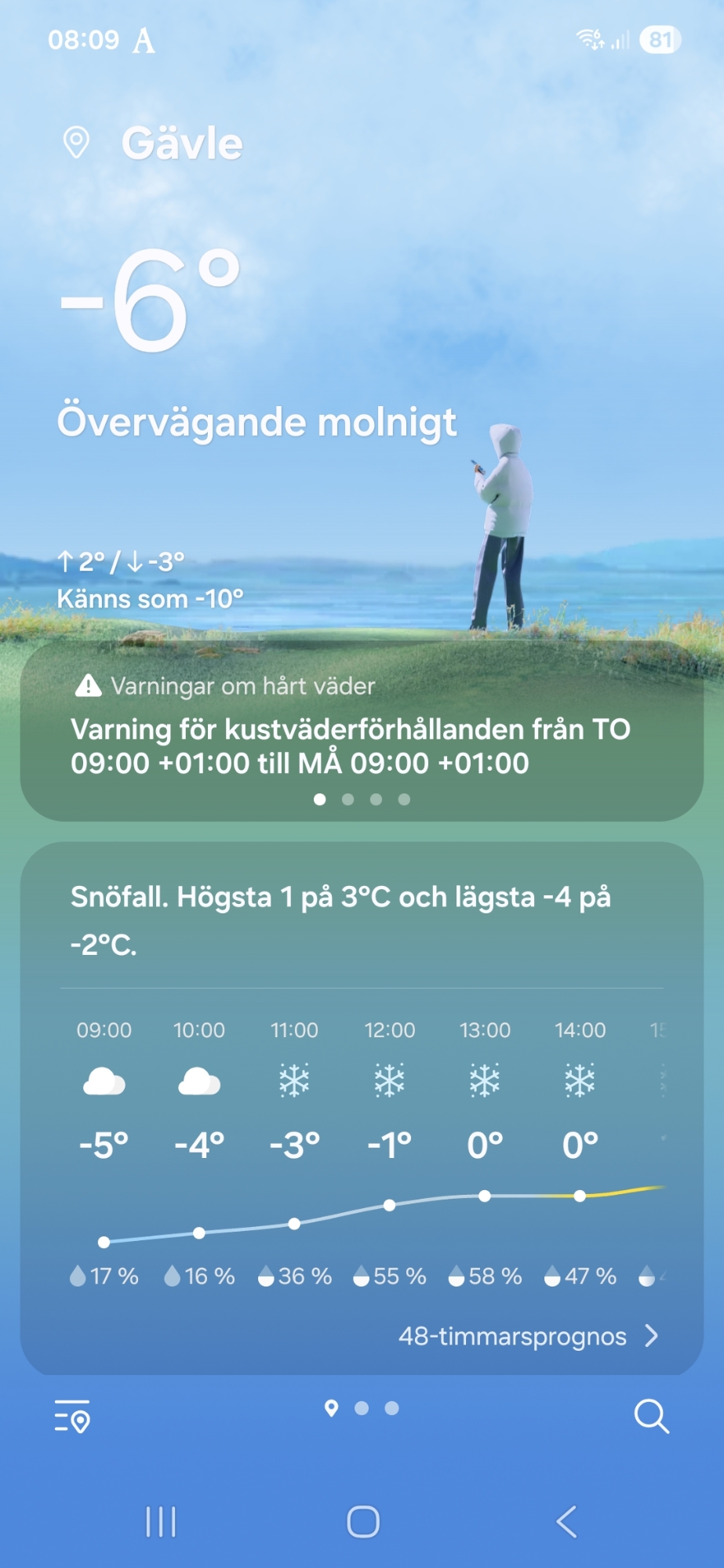Tap the Gävle location name

(x=181, y=143)
